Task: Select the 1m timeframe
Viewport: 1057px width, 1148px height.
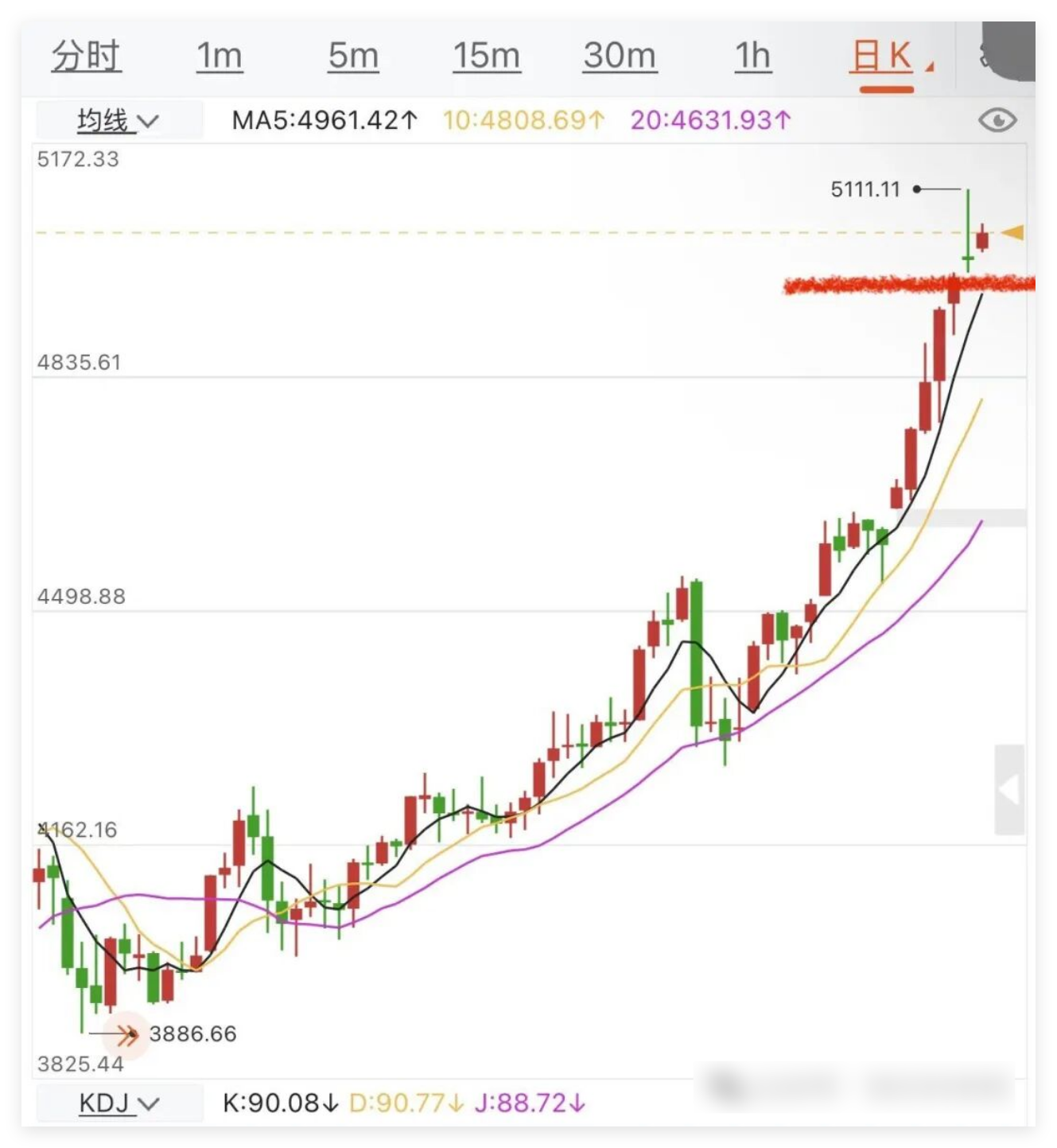Action: (220, 56)
